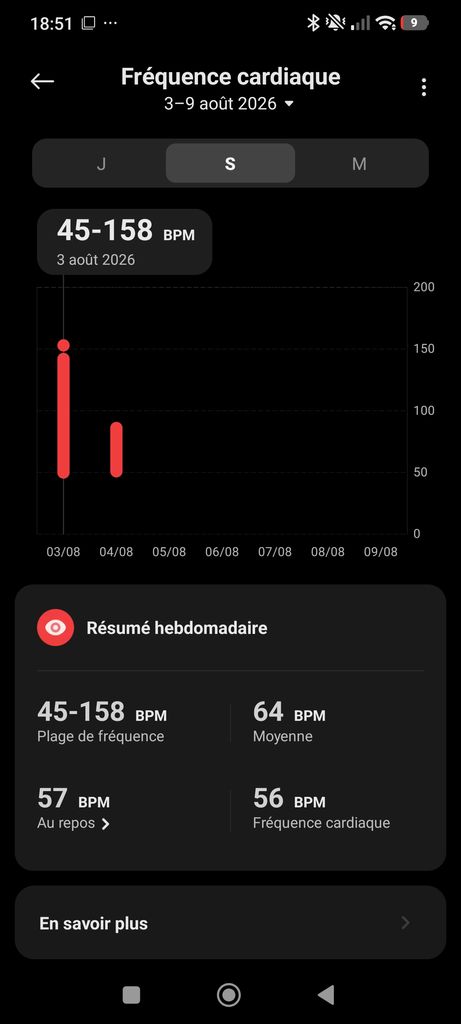Open Au repos heart rate details
Screen dimensions: 461x1024
pyautogui.click(x=73, y=824)
